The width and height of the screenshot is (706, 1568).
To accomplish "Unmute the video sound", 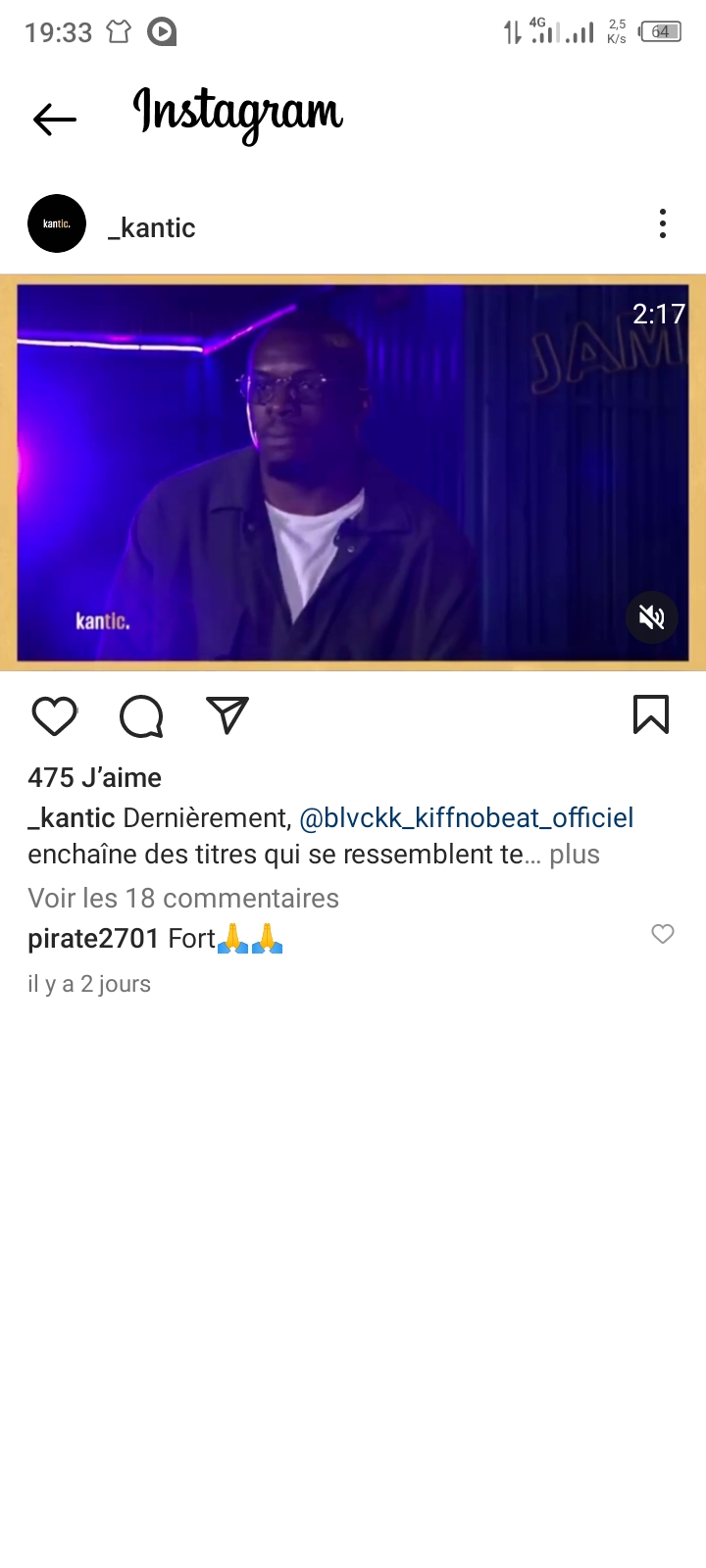I will pos(651,617).
